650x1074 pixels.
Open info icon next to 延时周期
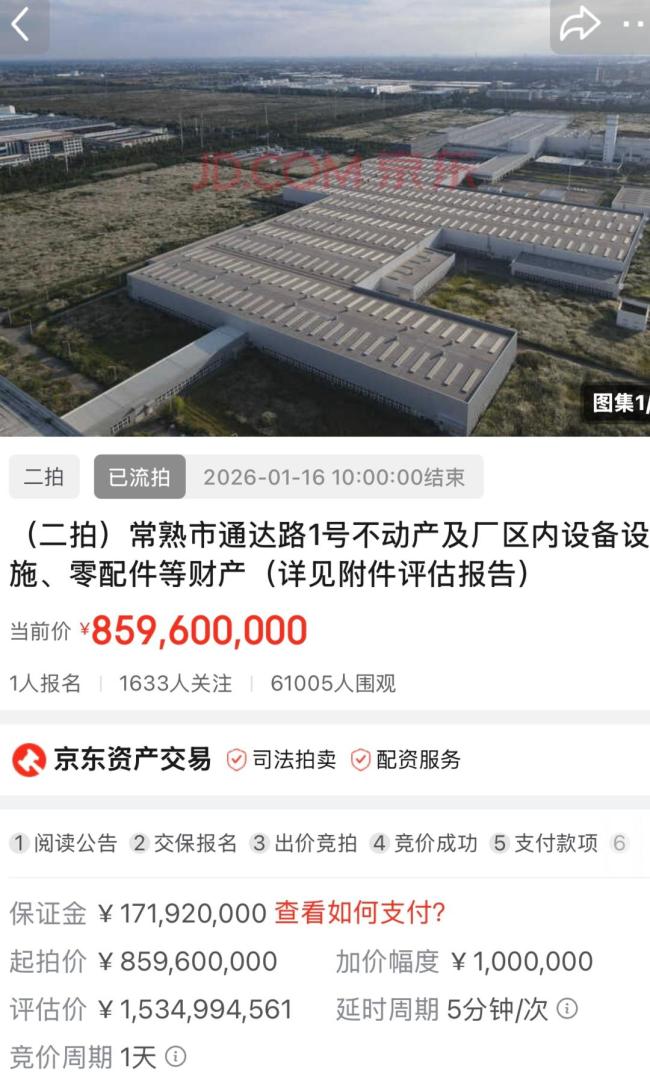[567, 1008]
